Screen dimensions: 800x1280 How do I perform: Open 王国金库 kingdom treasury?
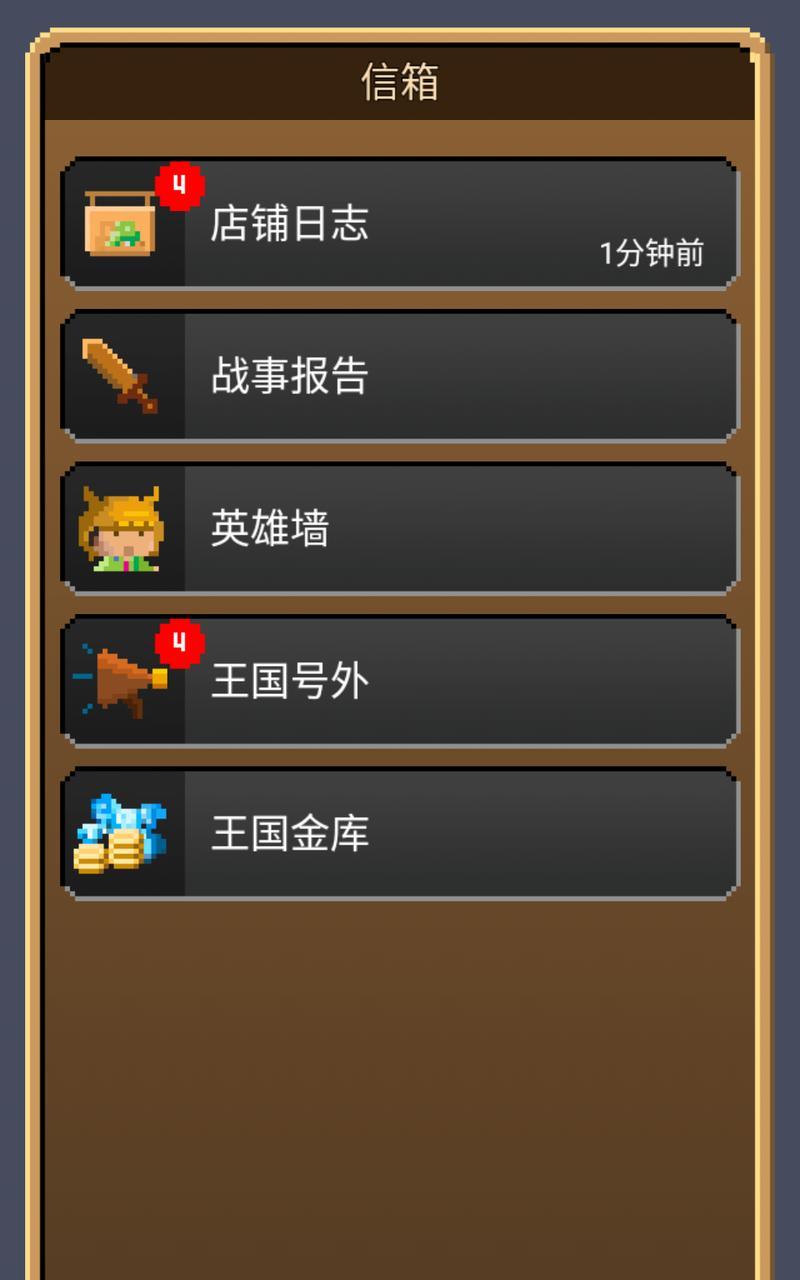pyautogui.click(x=400, y=834)
